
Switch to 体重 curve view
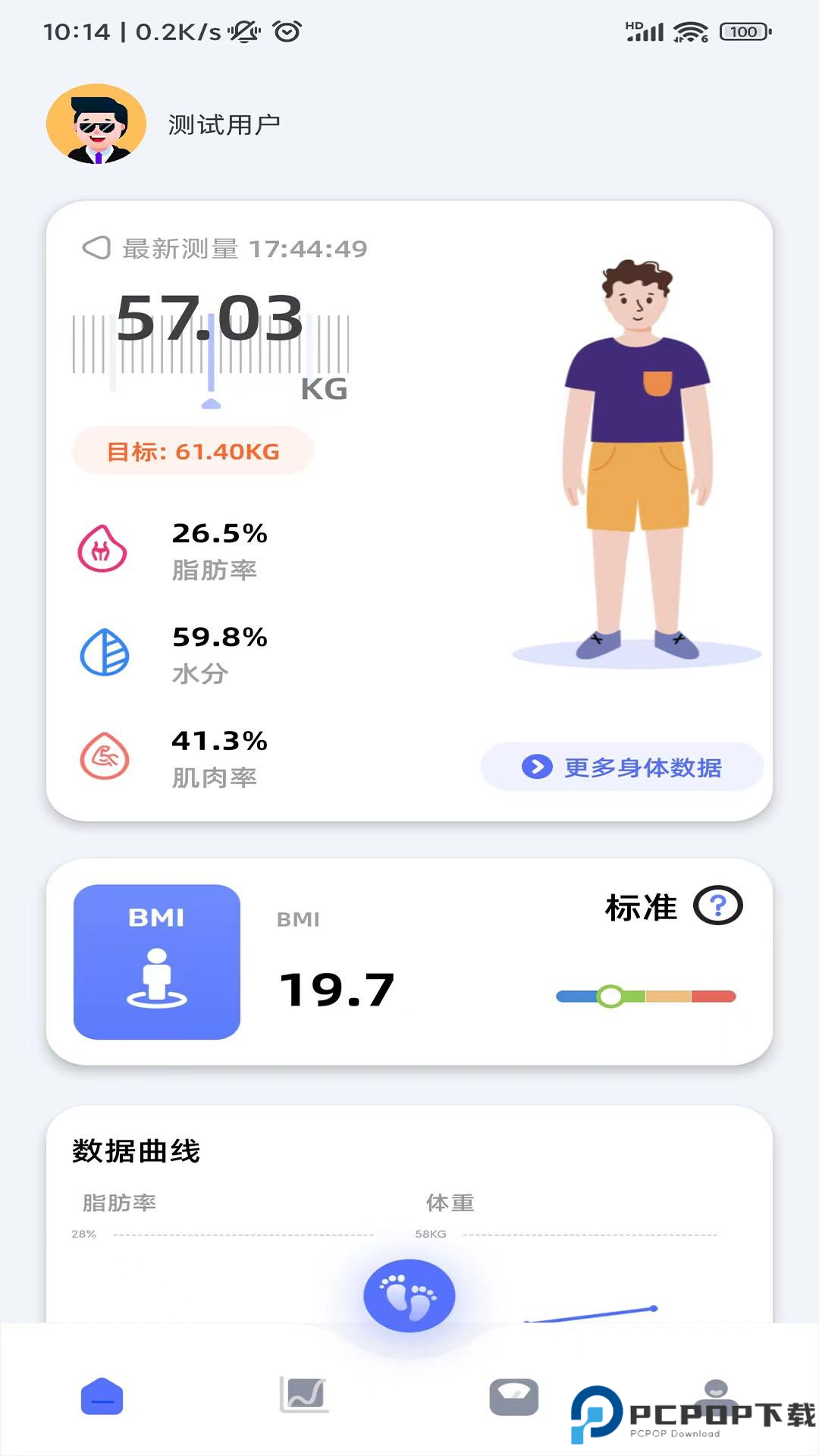tap(449, 1202)
